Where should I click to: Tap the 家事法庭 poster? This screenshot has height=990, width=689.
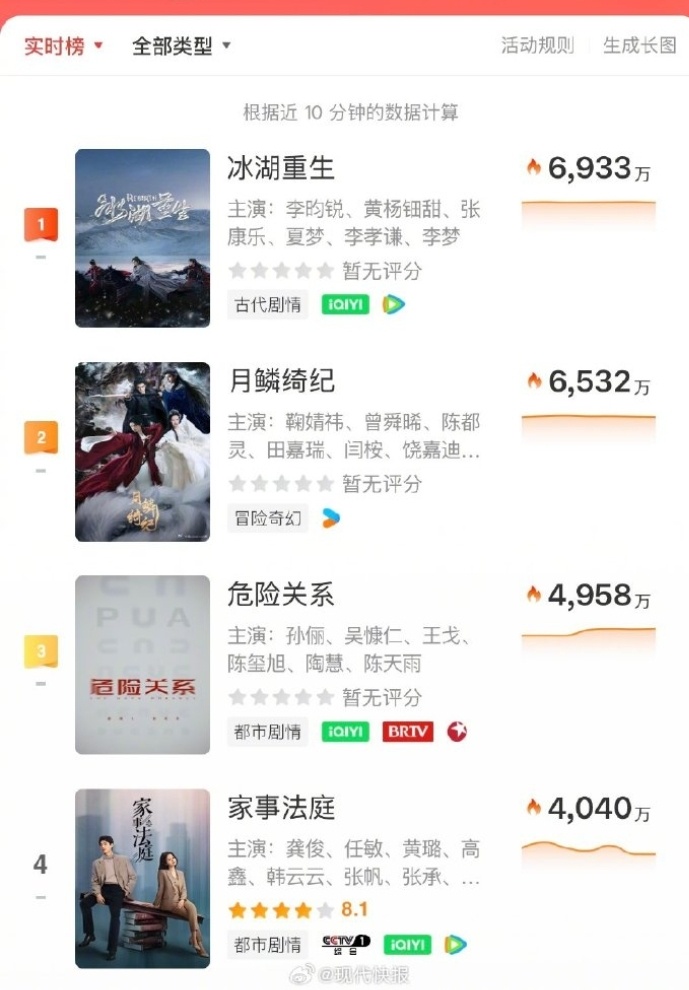(142, 878)
